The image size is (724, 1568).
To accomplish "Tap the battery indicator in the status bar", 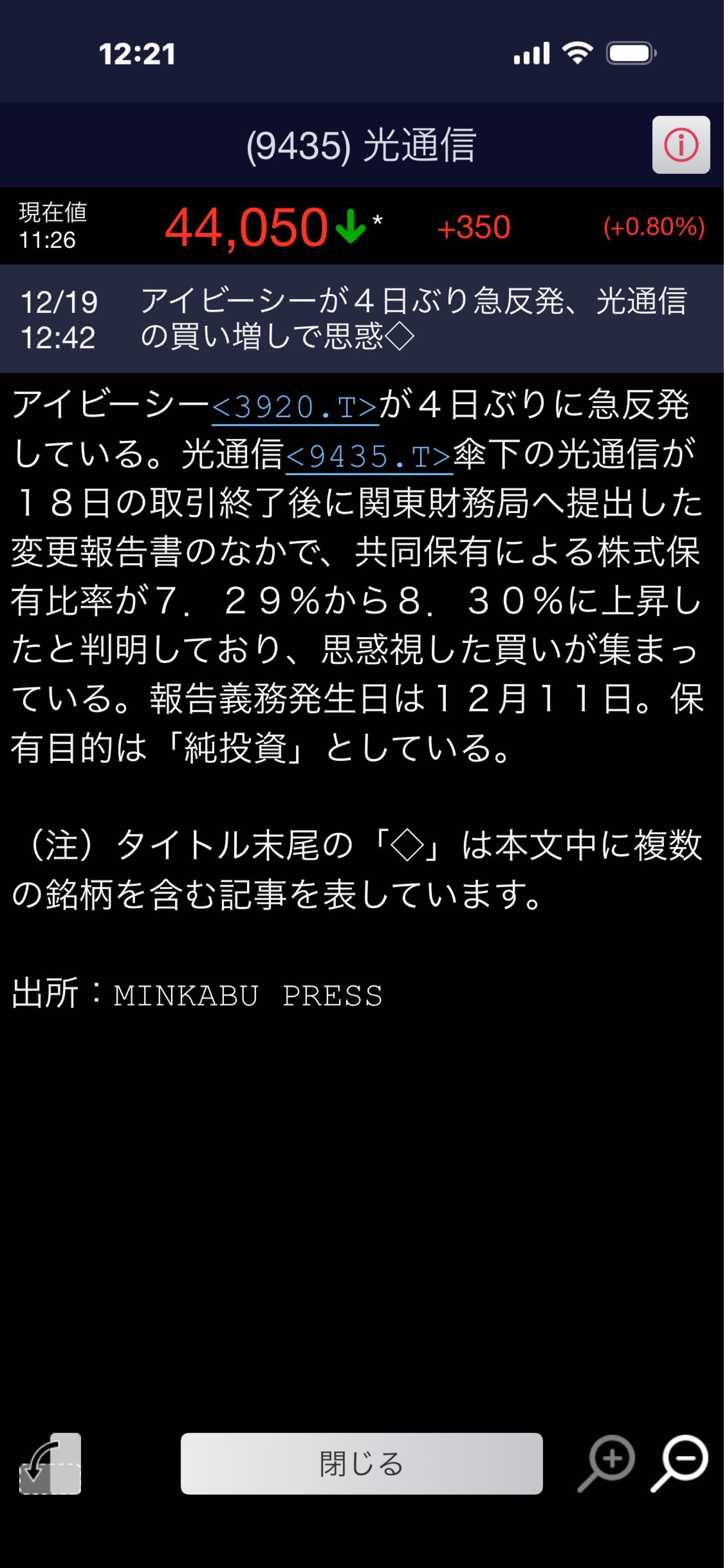I will 631,54.
